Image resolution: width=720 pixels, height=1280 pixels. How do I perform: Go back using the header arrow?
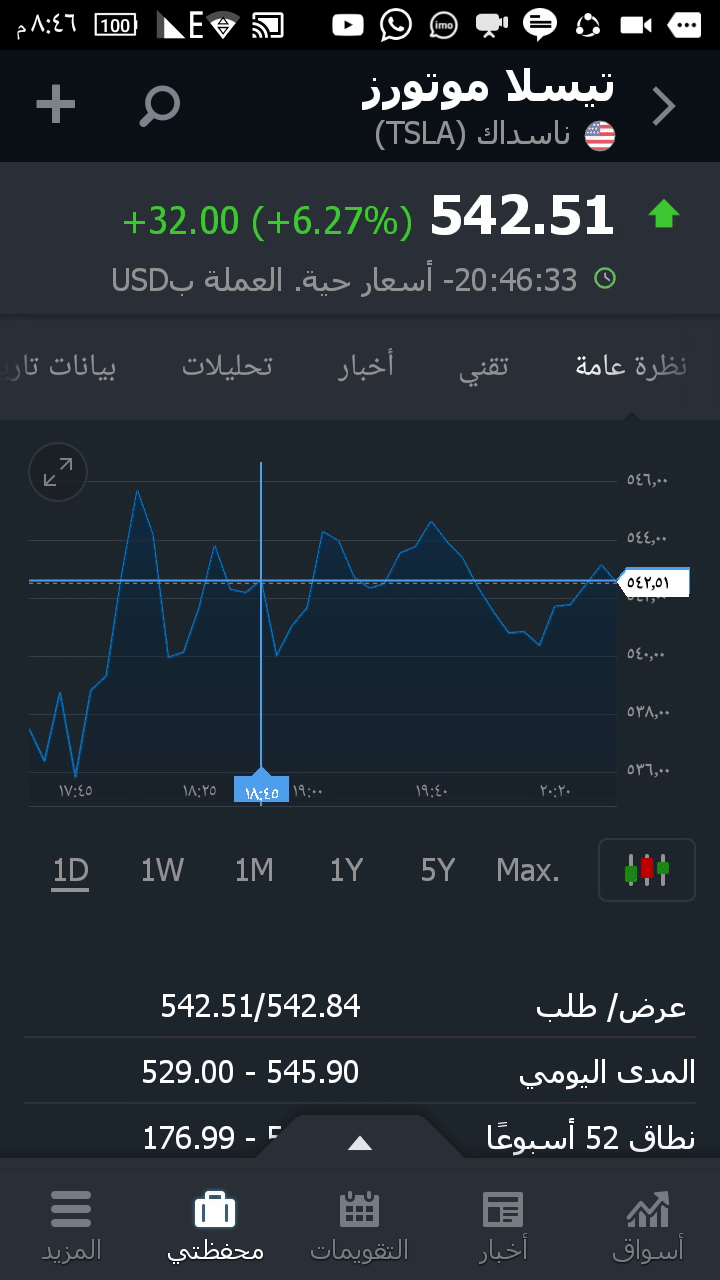click(664, 106)
